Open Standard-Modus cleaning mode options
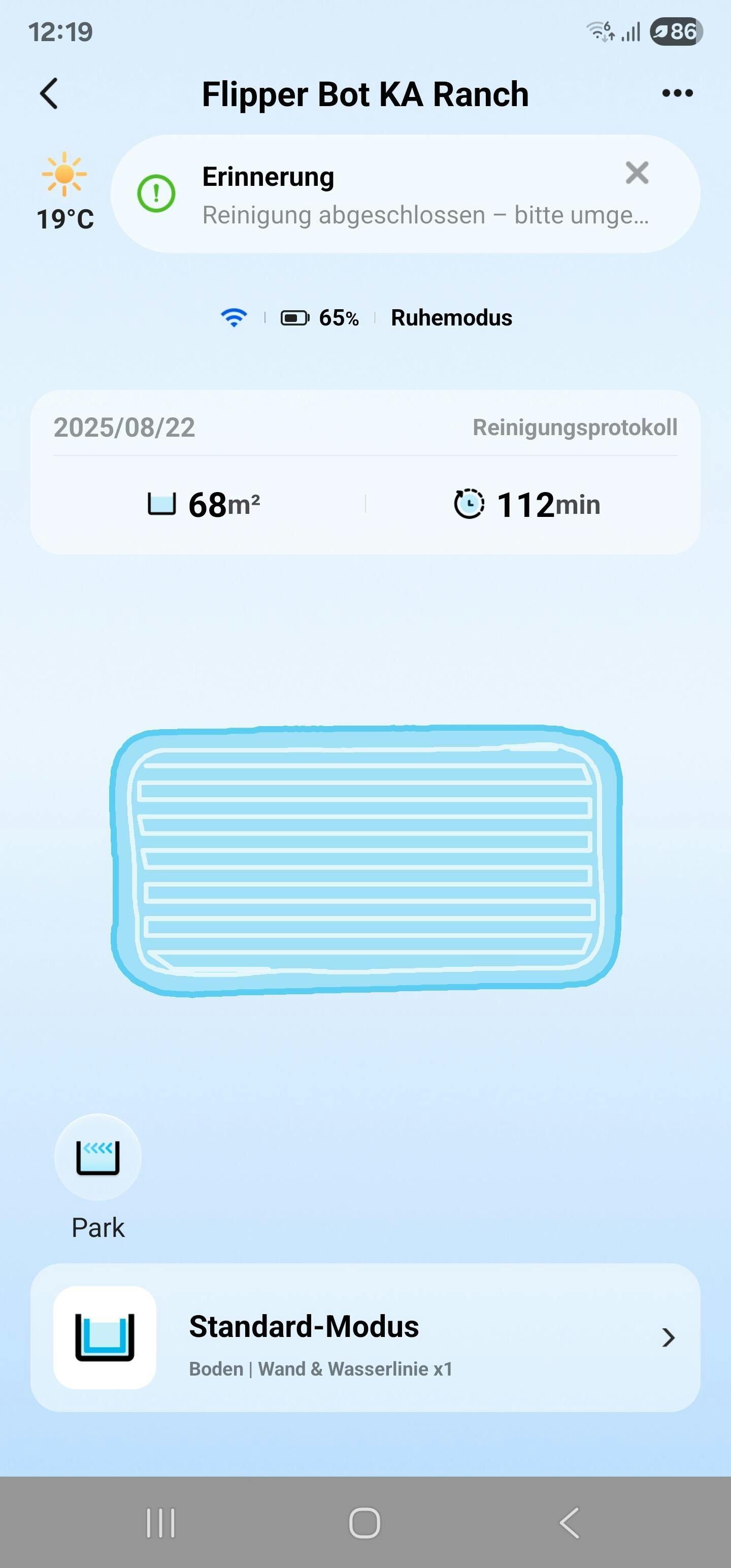Screen dimensions: 731x1568 coord(365,1337)
